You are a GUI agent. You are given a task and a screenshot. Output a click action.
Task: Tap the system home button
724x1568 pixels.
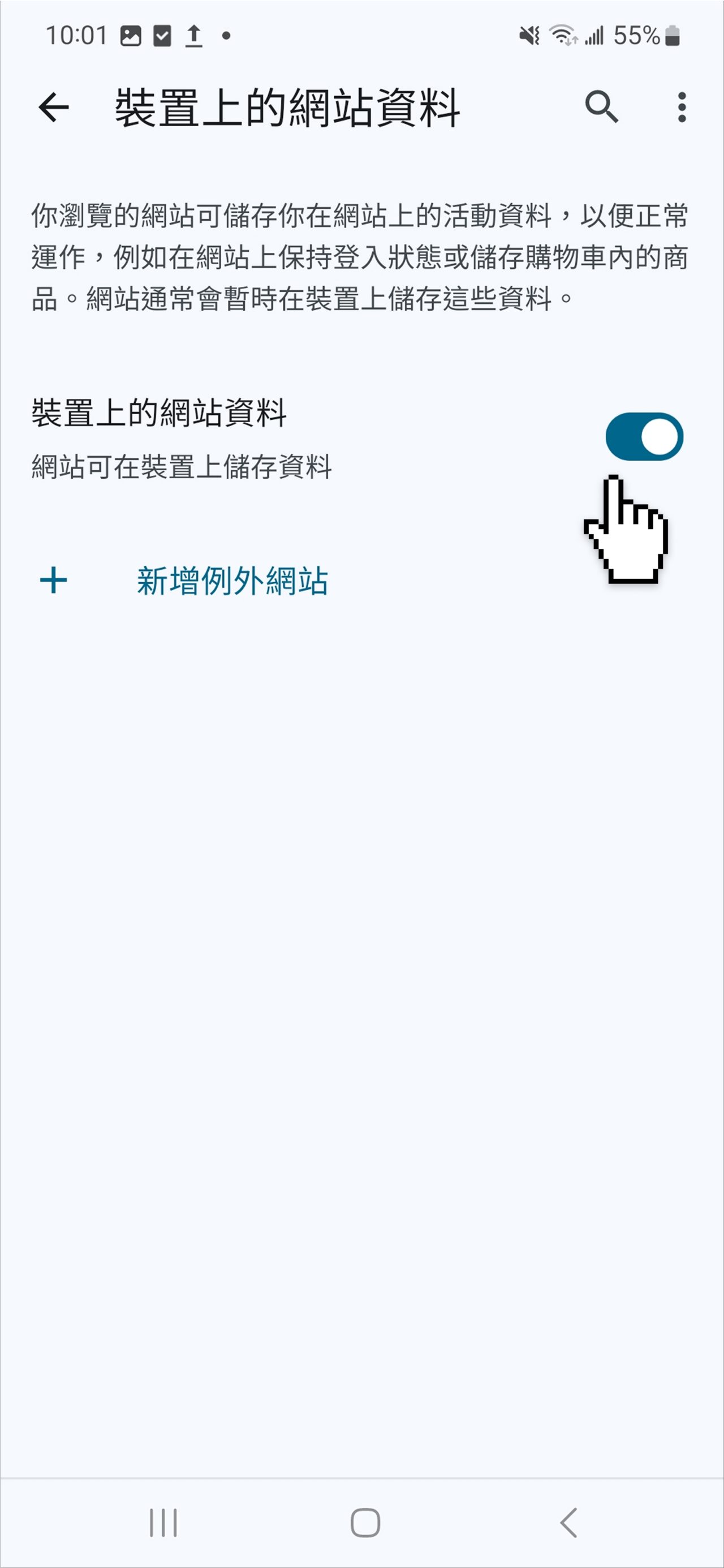pyautogui.click(x=365, y=1523)
